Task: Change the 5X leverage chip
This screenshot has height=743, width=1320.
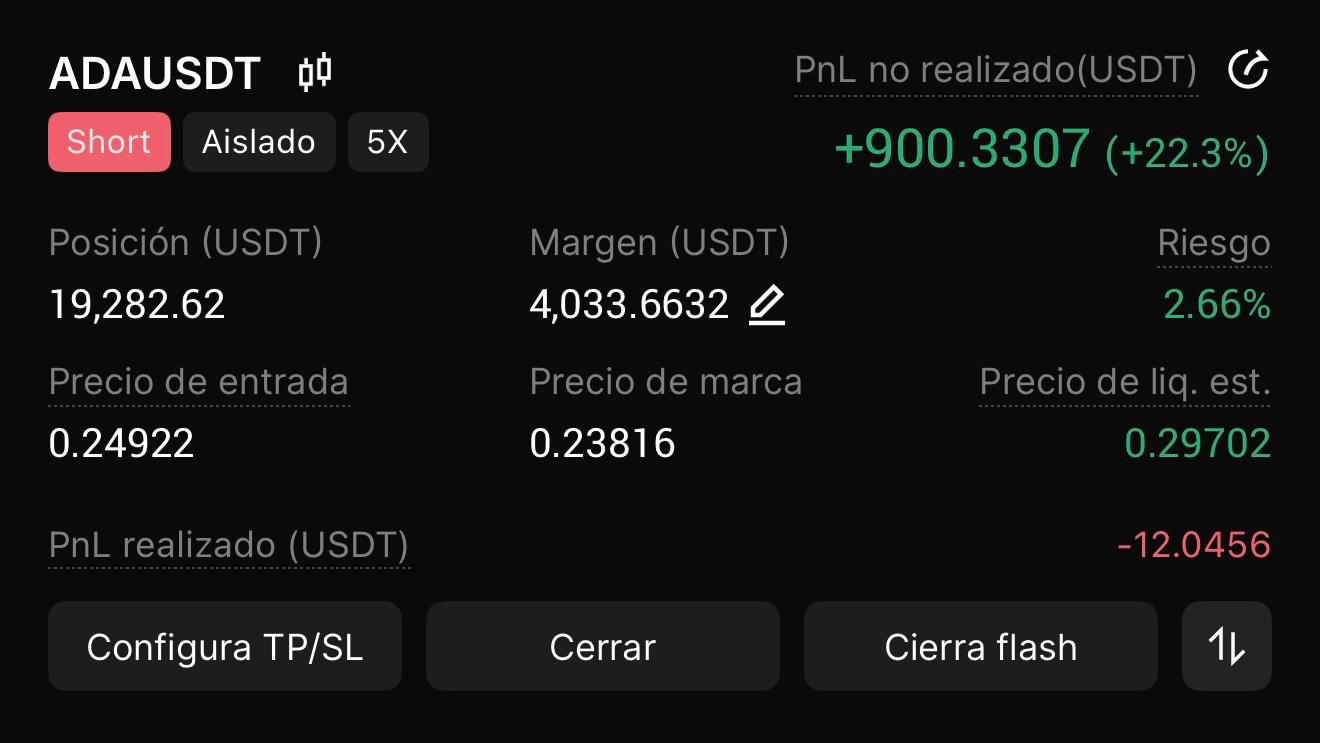Action: pyautogui.click(x=388, y=142)
